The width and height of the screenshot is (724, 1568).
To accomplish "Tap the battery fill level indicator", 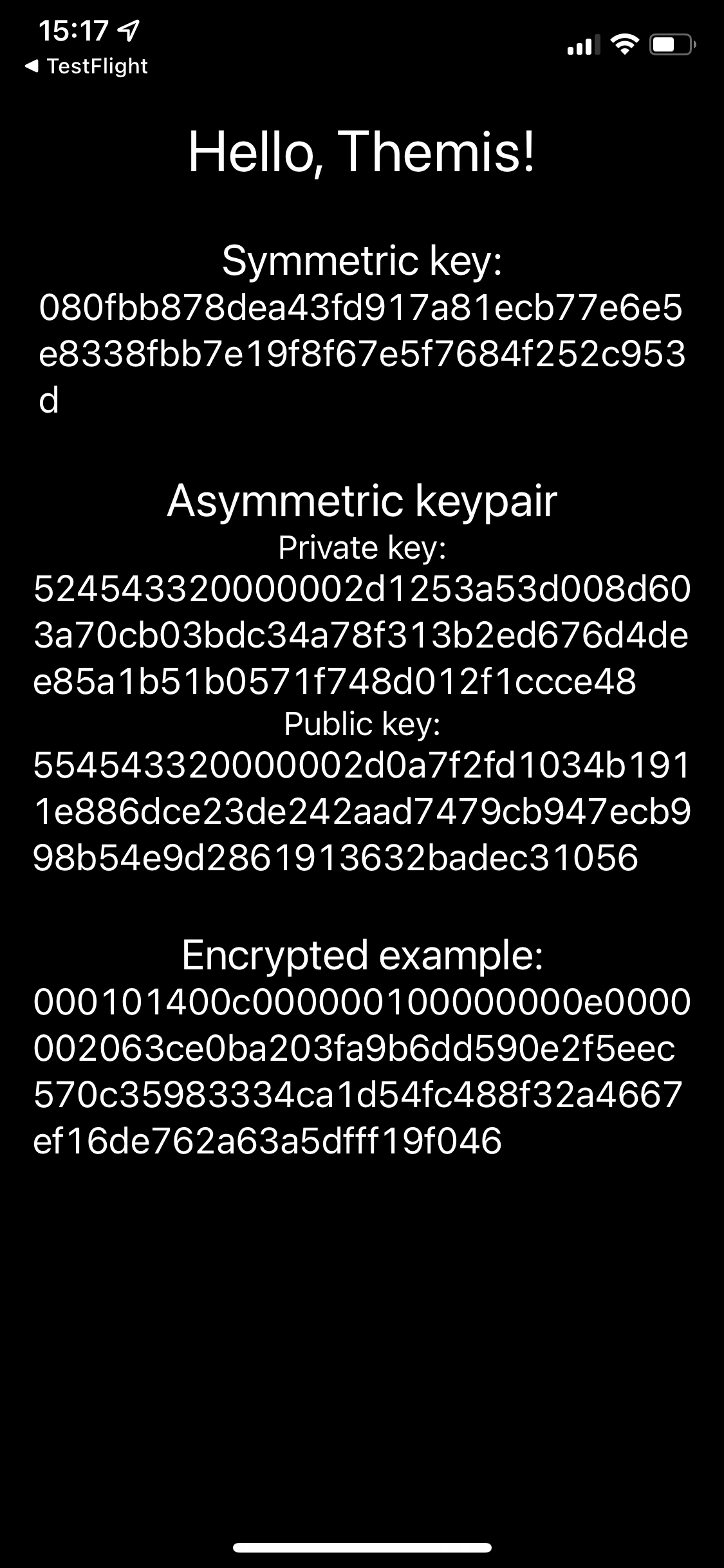I will point(664,44).
